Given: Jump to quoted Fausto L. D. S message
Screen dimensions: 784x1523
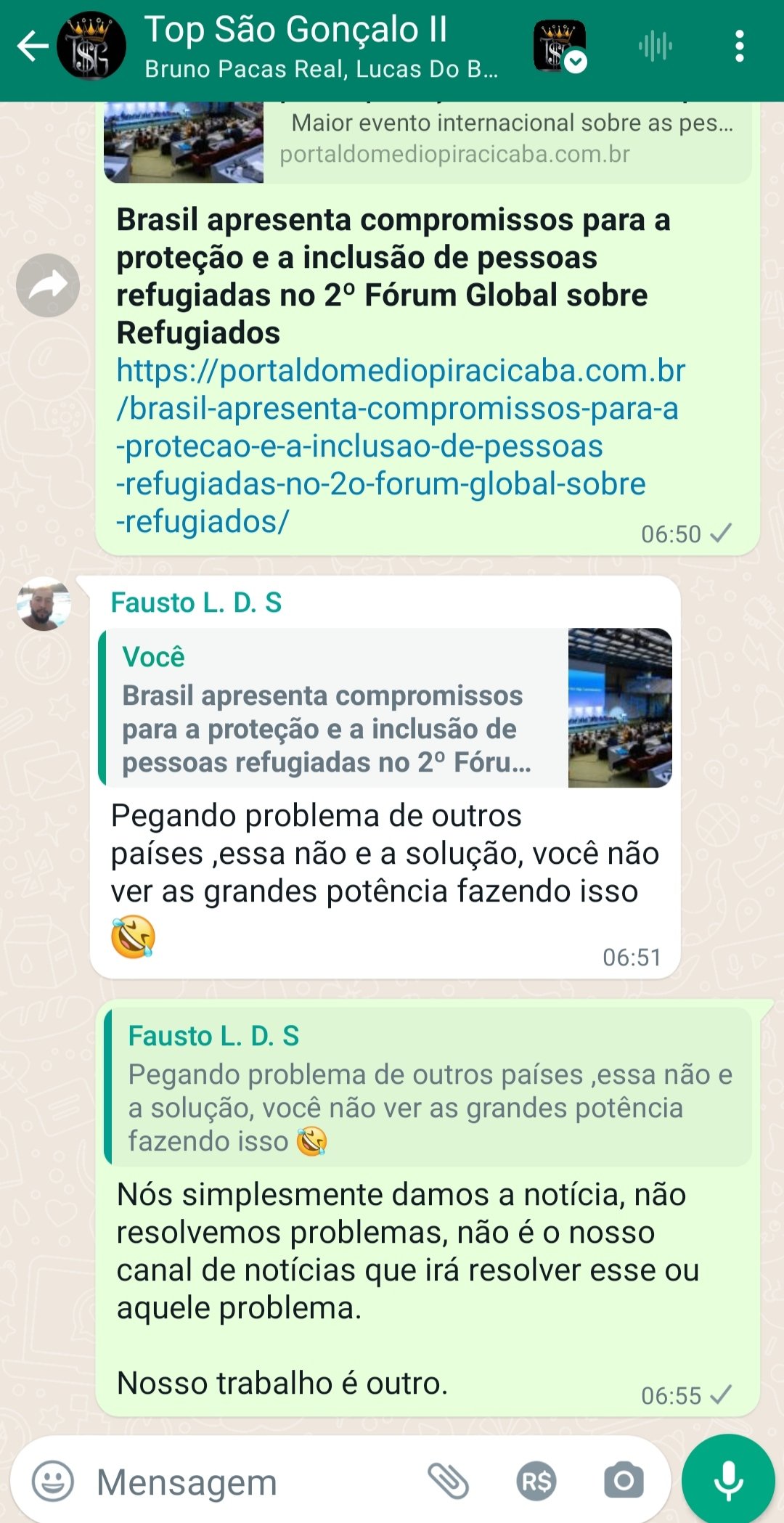Looking at the screenshot, I should pyautogui.click(x=428, y=1086).
